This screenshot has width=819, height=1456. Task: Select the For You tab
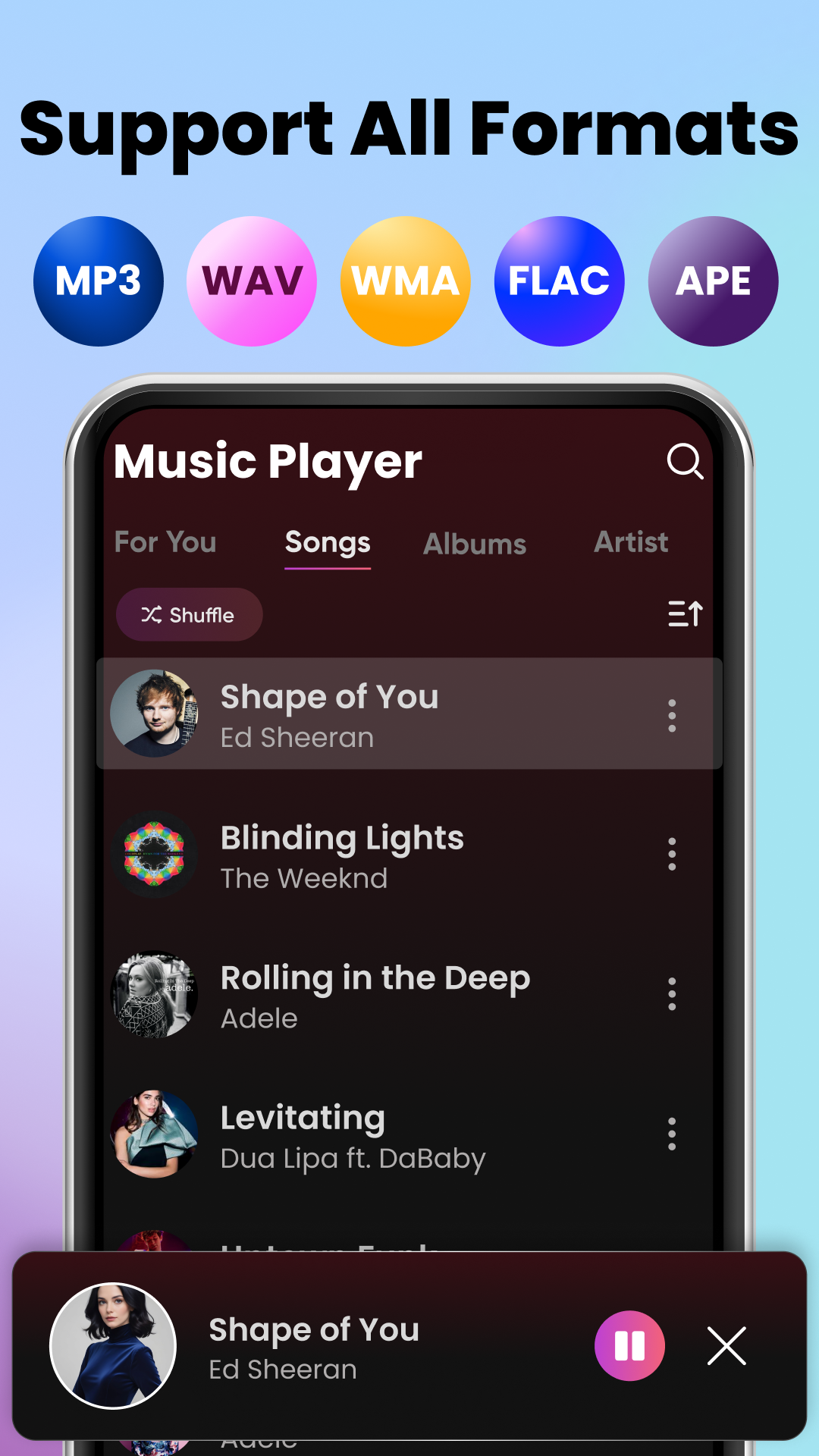[x=165, y=543]
